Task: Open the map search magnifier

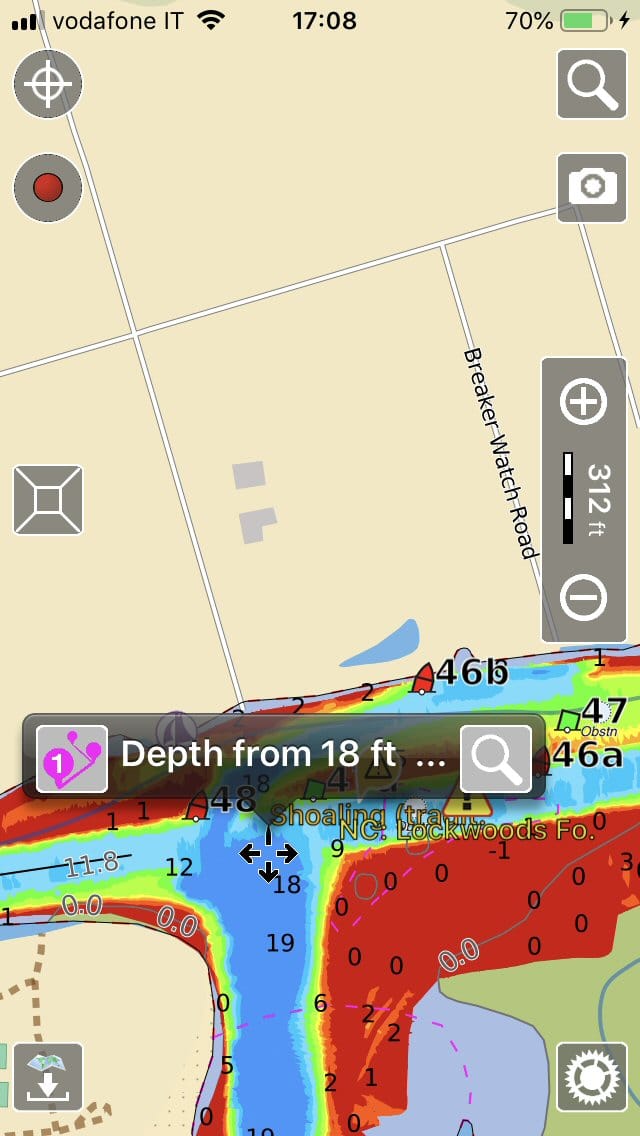Action: tap(591, 84)
